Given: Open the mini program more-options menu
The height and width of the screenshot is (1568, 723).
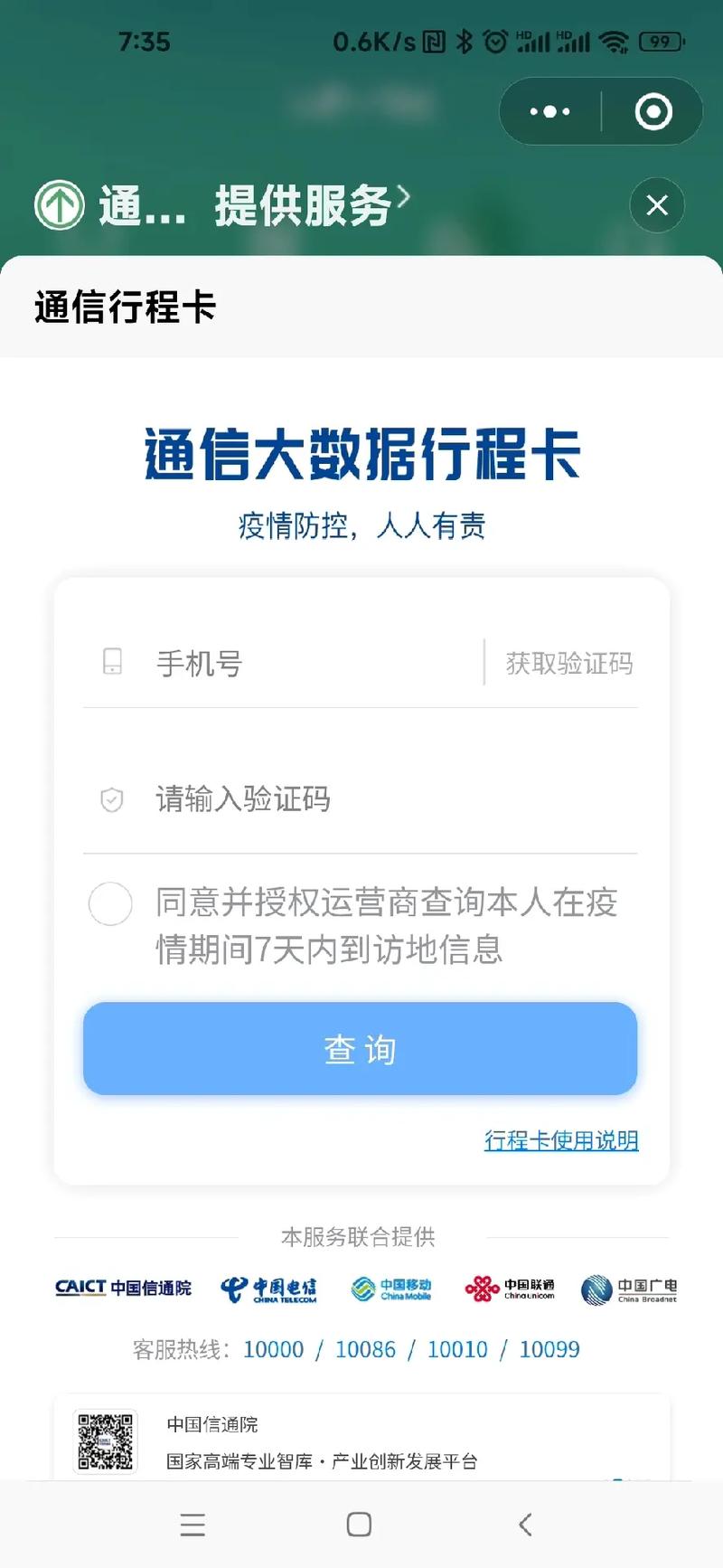Looking at the screenshot, I should click(x=550, y=112).
